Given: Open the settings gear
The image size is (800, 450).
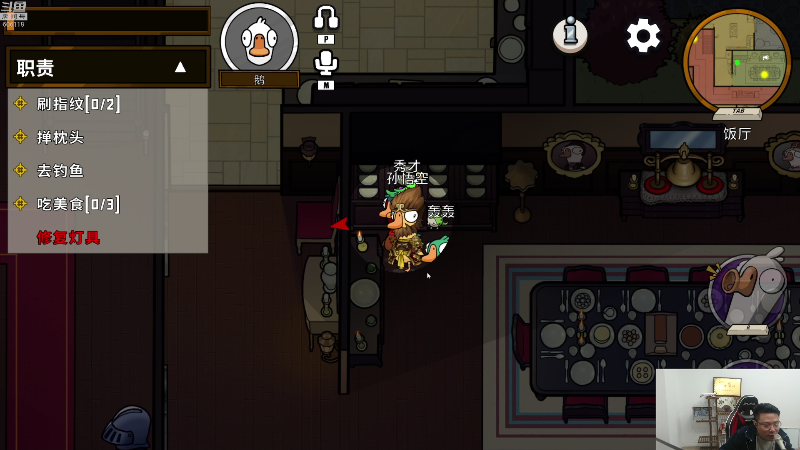Looking at the screenshot, I should pyautogui.click(x=643, y=36).
